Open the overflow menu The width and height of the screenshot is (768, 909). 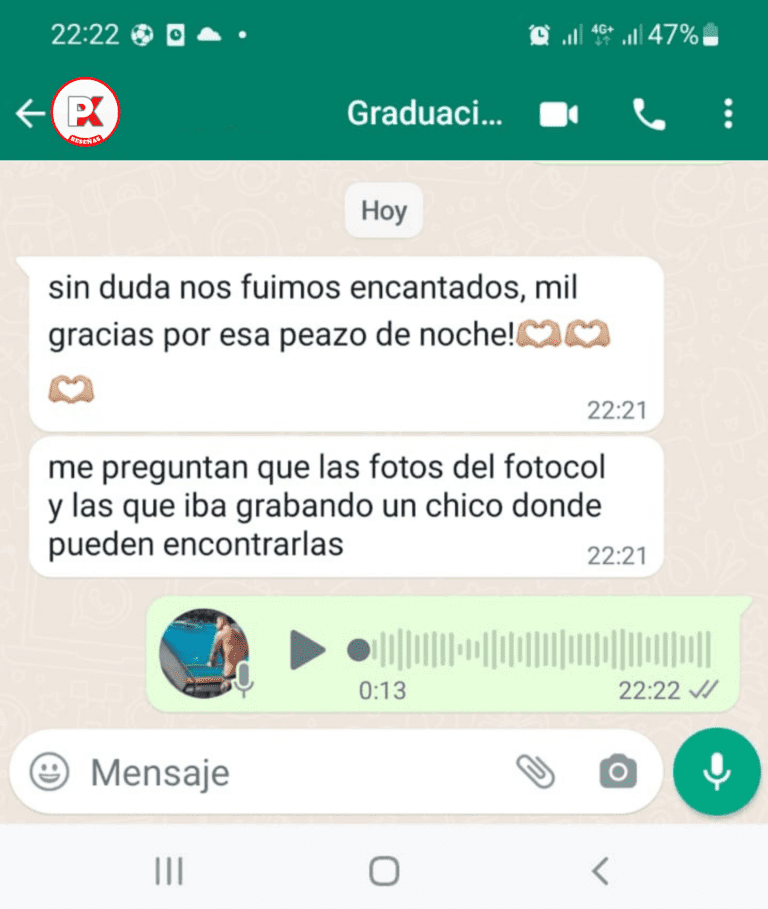click(728, 115)
